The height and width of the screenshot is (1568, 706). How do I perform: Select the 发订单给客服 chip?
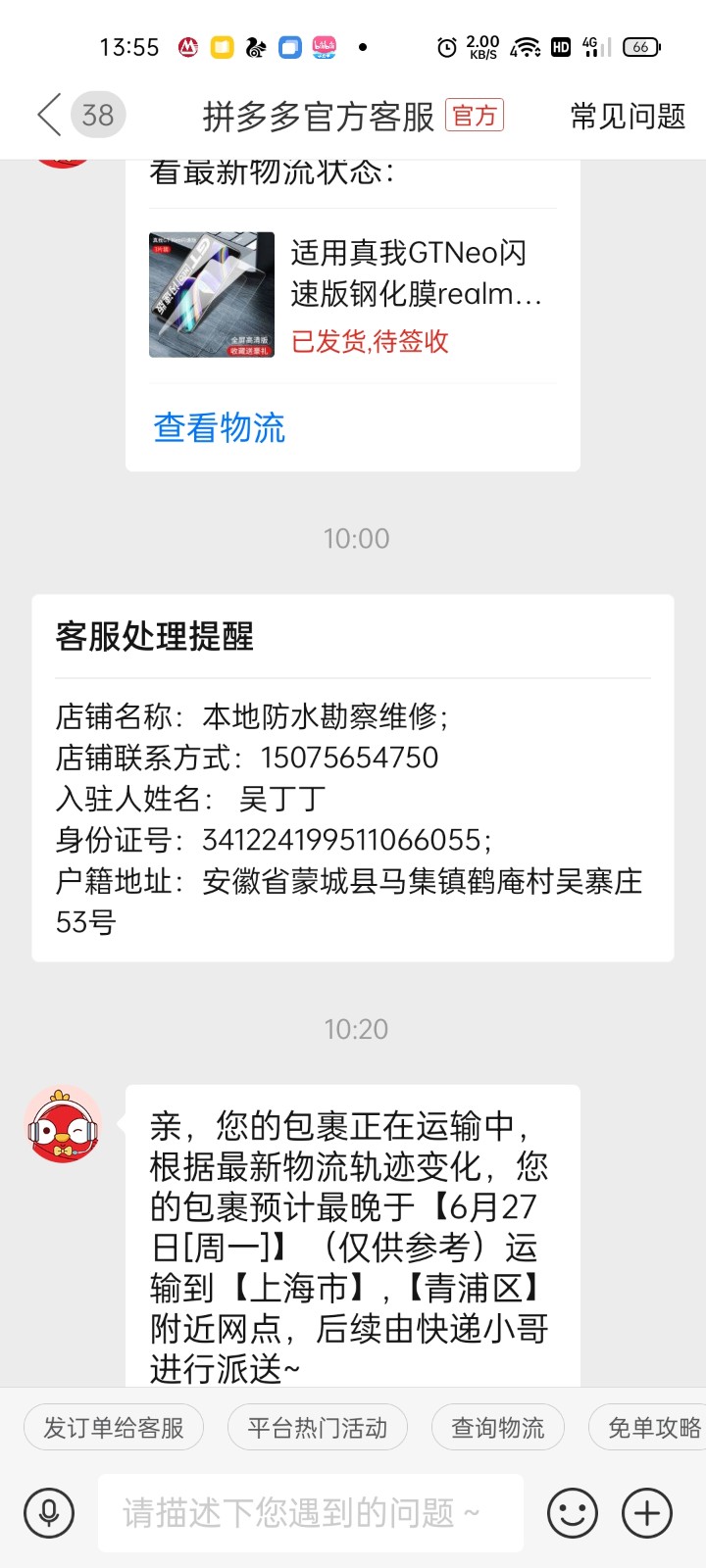[114, 1428]
